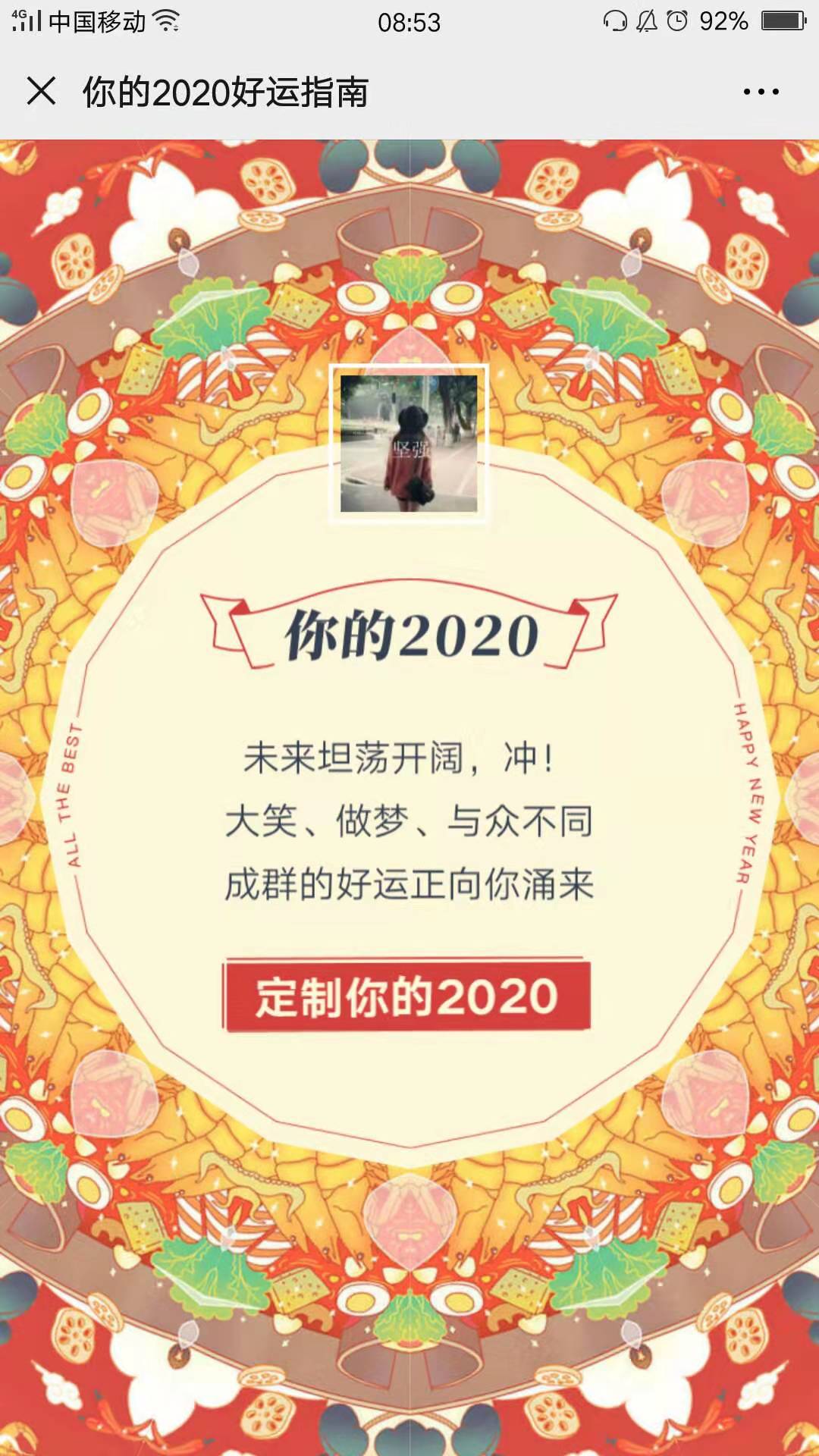The width and height of the screenshot is (819, 1456).
Task: Open the three-dot overflow menu
Action: (x=761, y=92)
